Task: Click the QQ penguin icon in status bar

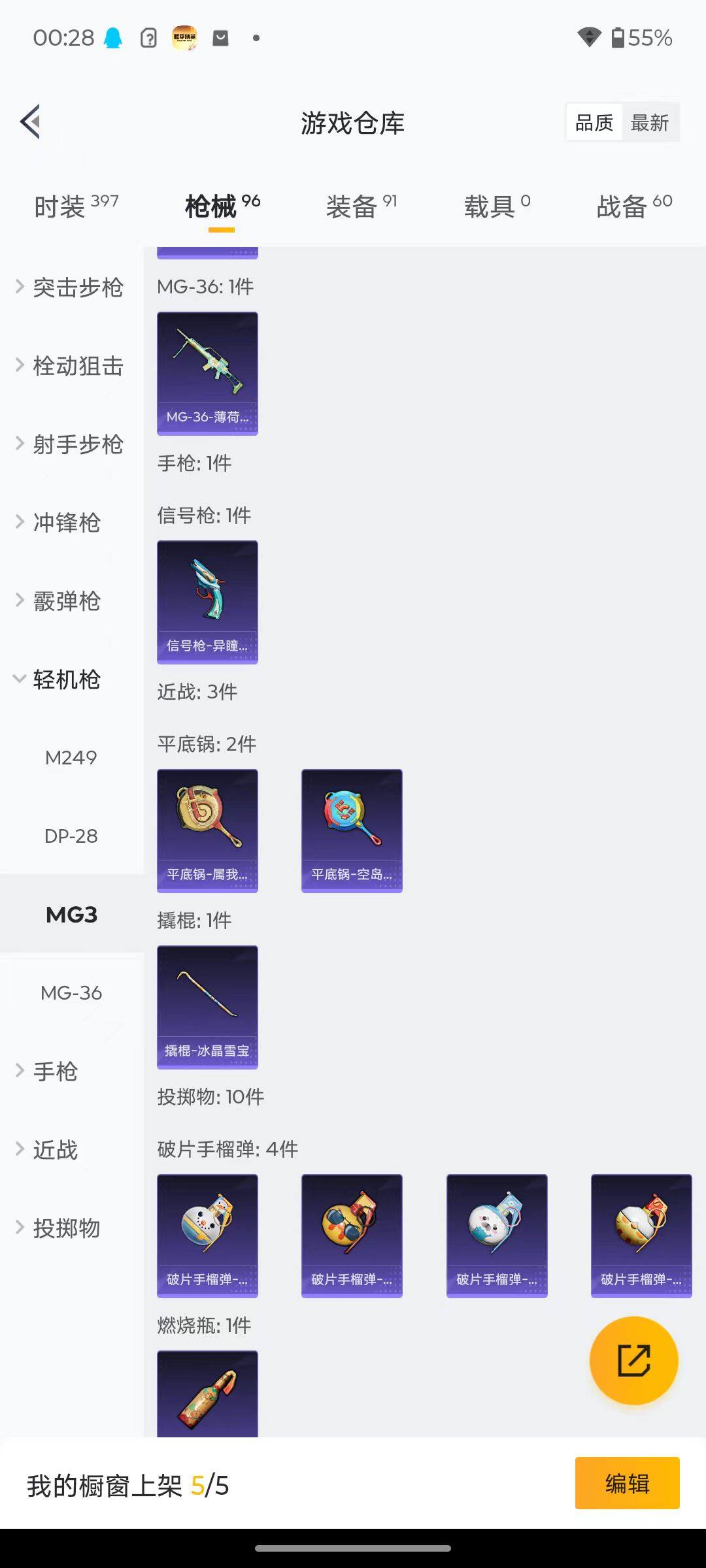Action: (111, 37)
